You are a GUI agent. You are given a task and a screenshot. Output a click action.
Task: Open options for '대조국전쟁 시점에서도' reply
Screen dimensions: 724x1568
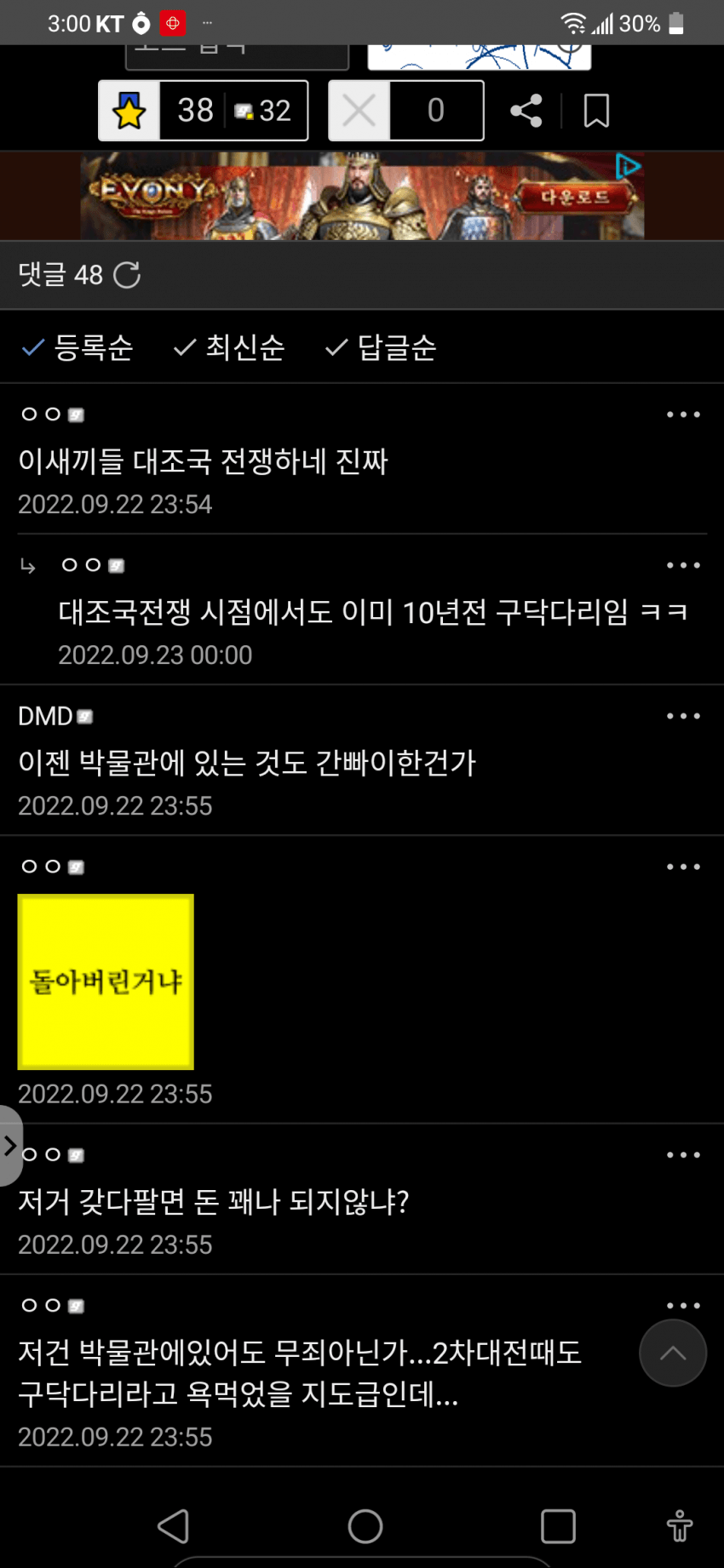[683, 565]
